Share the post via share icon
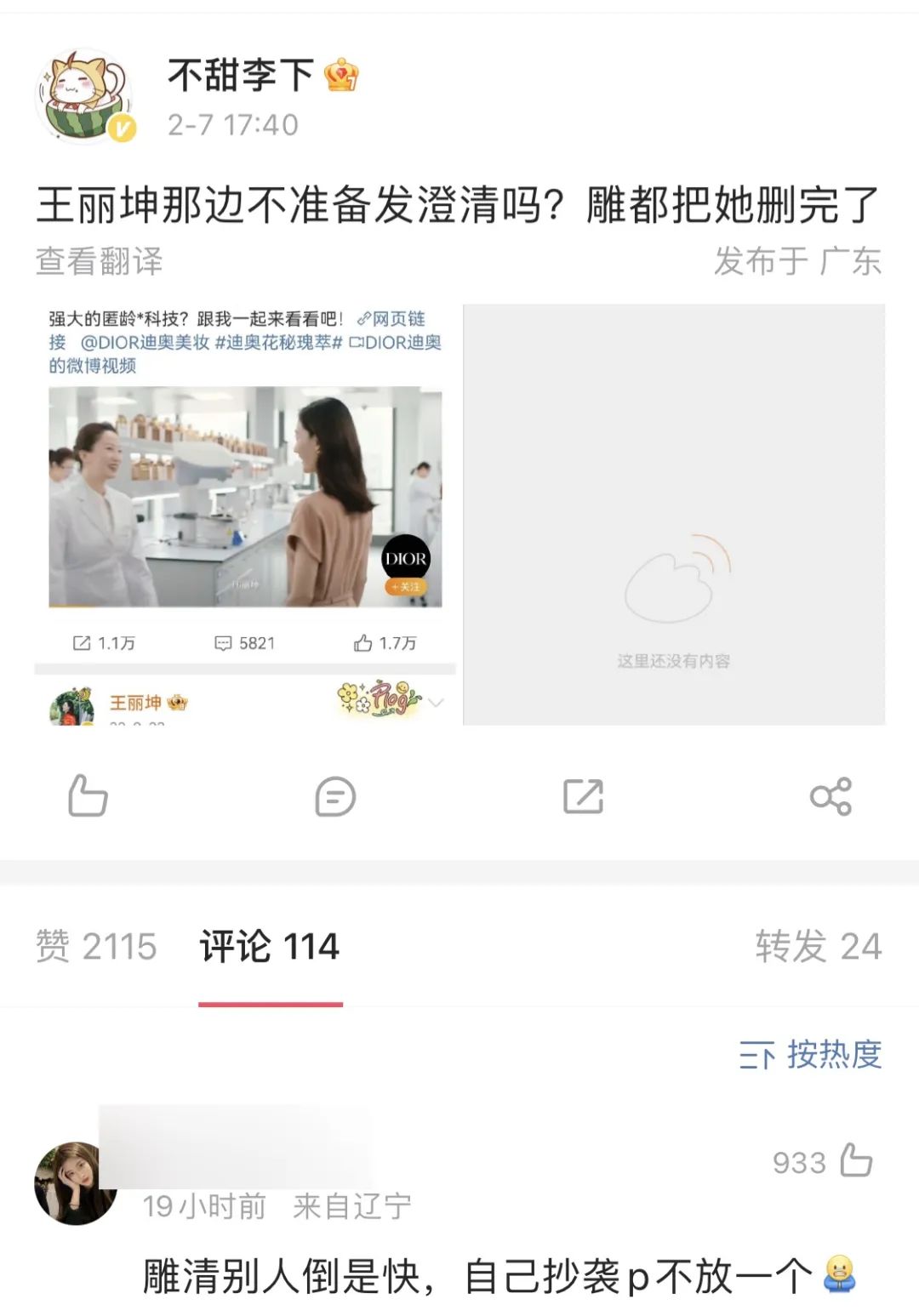This screenshot has width=919, height=1316. 831,796
